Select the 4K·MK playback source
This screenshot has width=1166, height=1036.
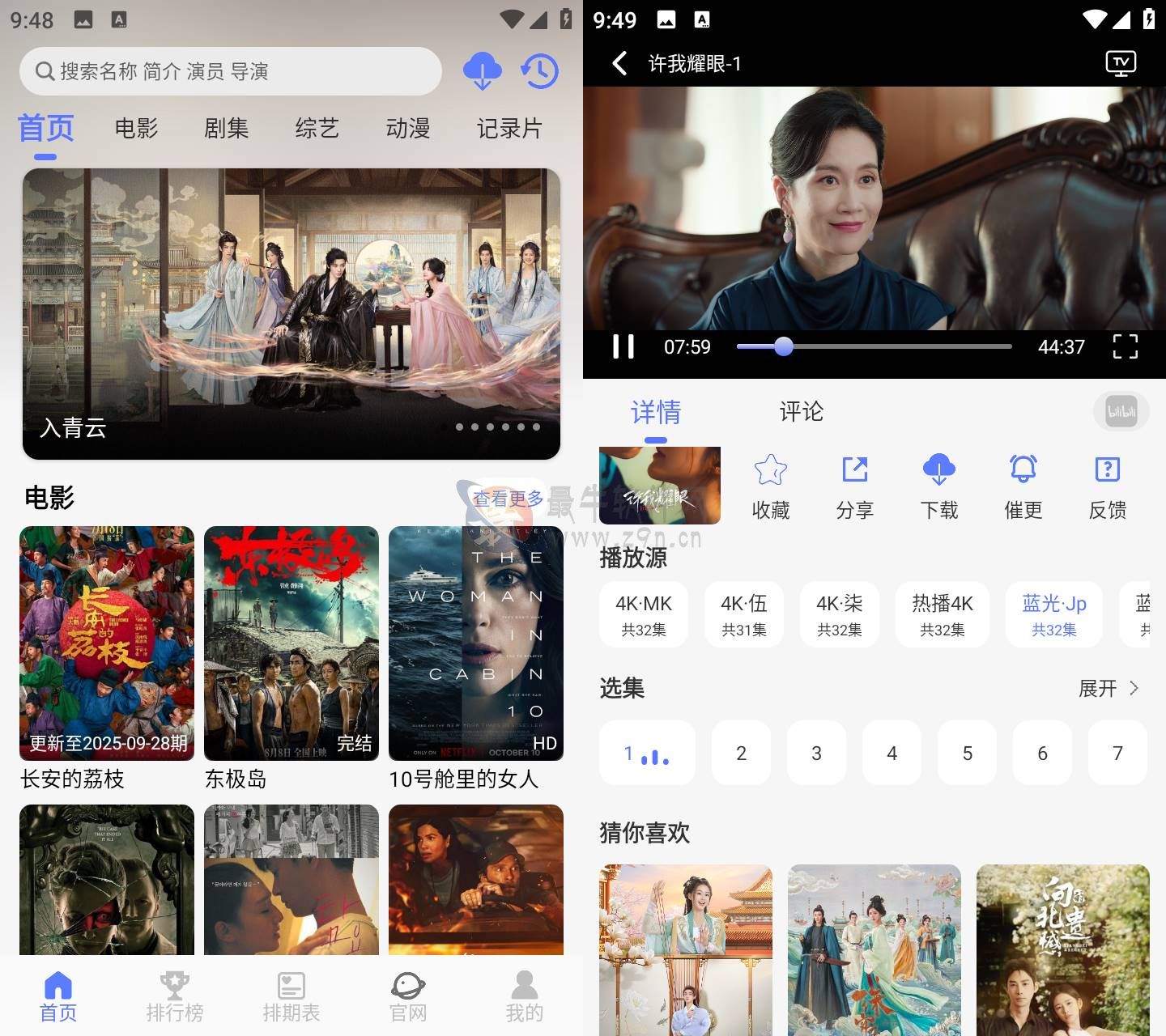644,614
